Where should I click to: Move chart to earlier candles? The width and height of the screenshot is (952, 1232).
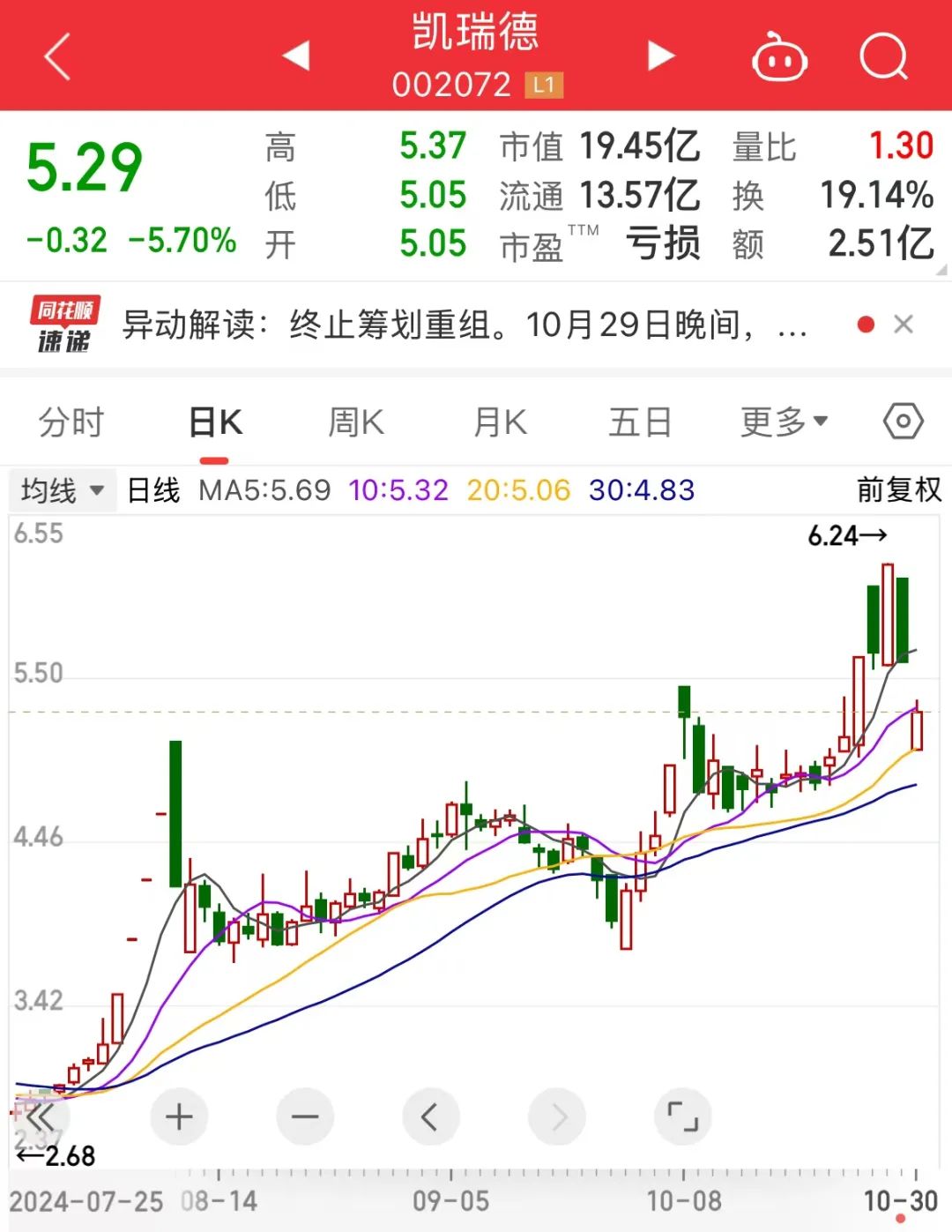(431, 1117)
